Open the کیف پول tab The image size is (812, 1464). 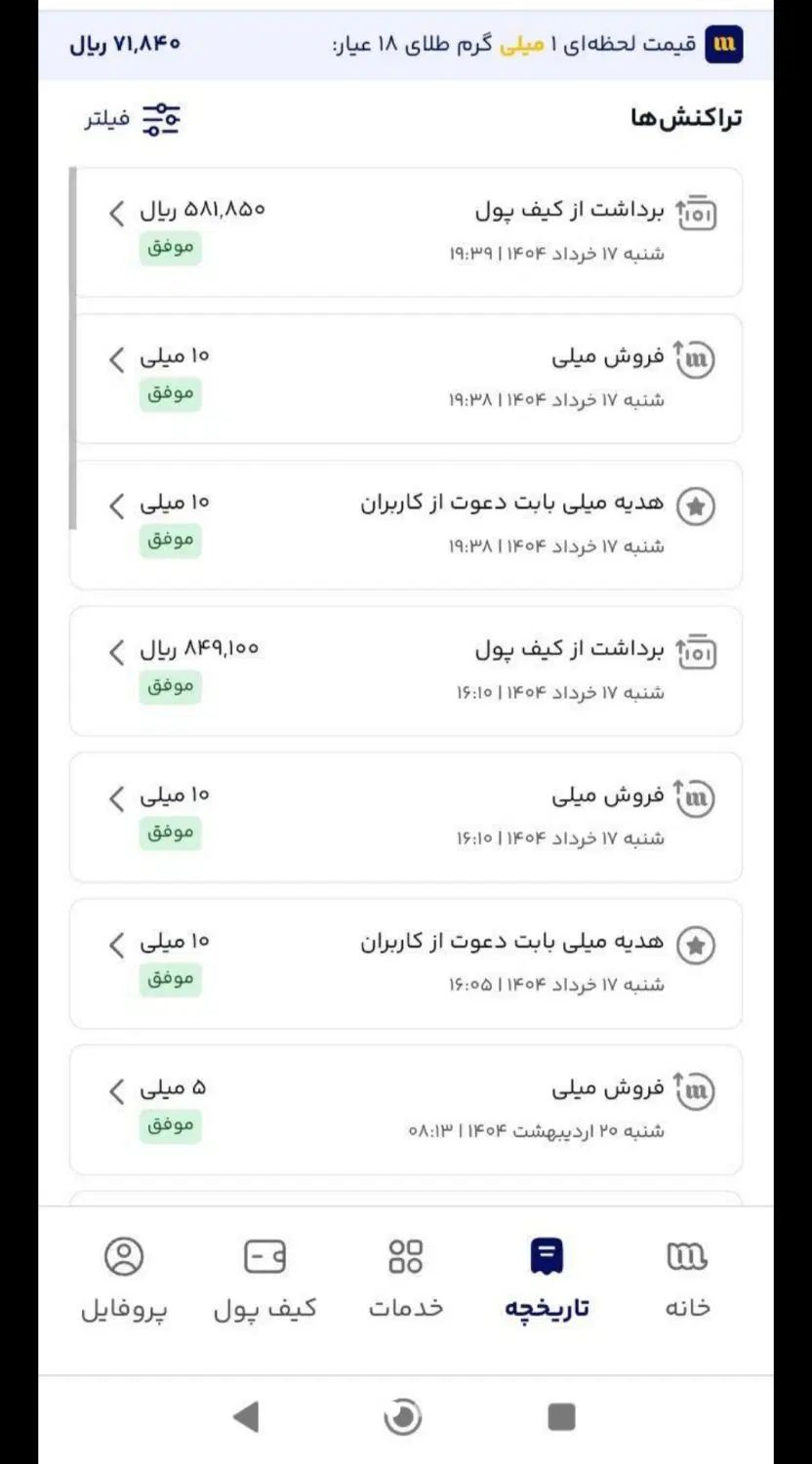(x=264, y=1279)
